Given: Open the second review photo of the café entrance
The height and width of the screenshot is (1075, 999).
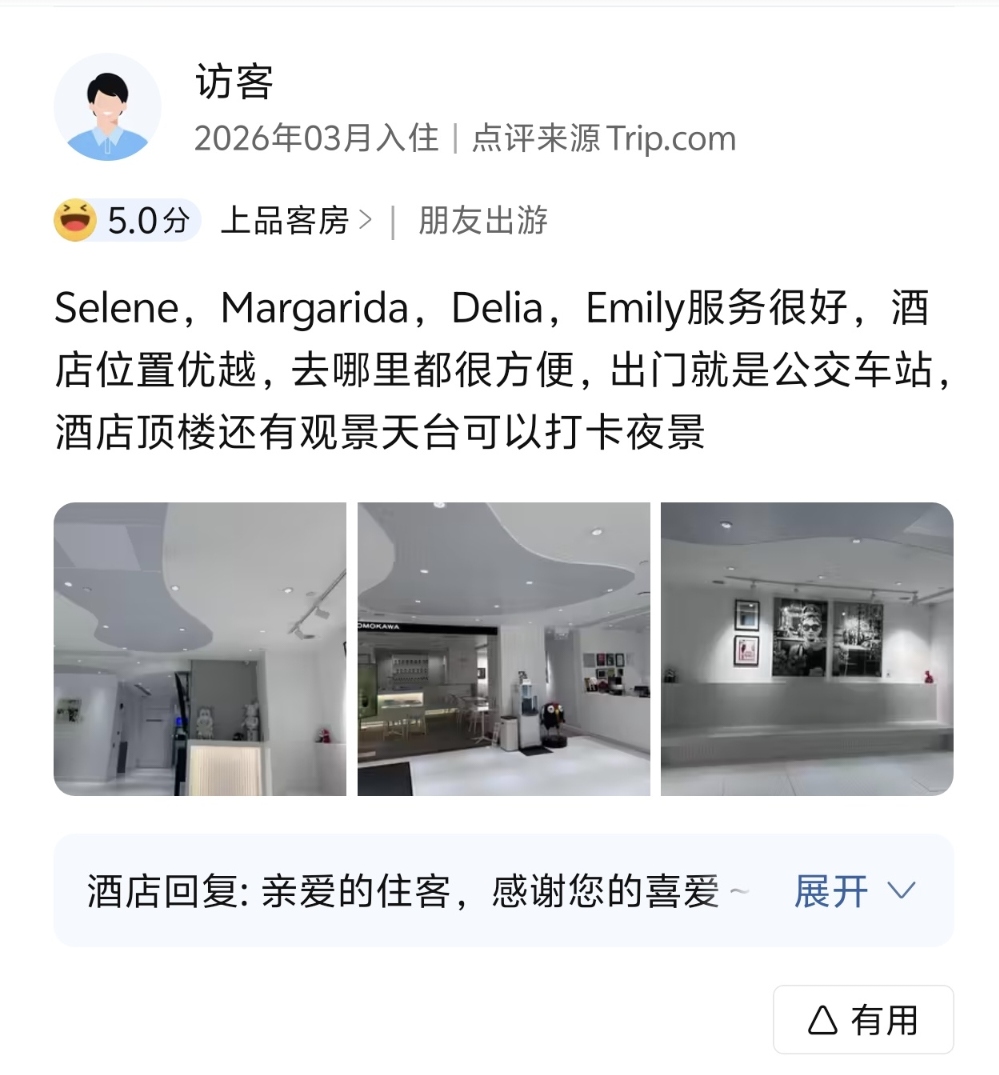Looking at the screenshot, I should tap(504, 649).
